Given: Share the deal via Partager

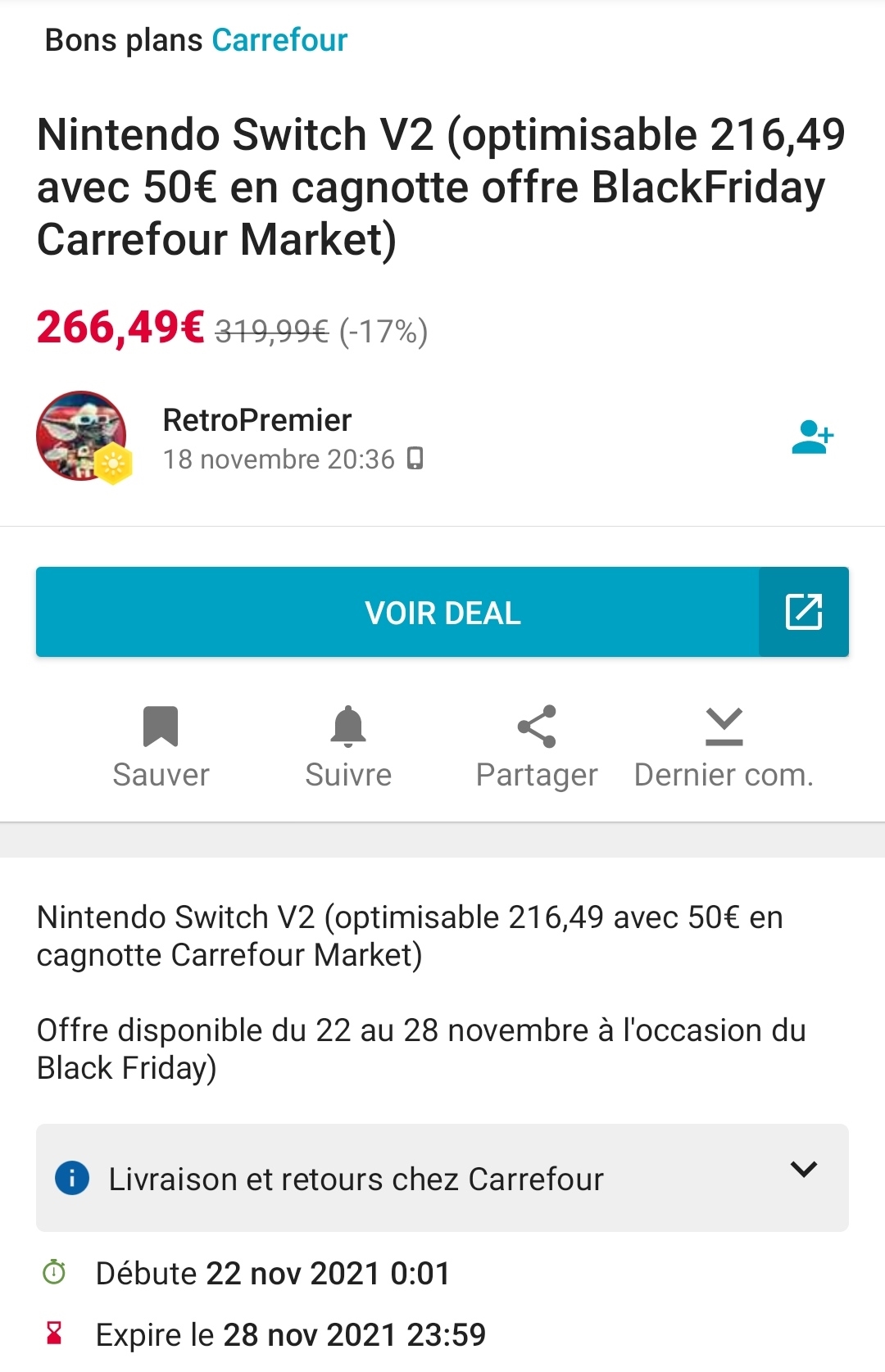Looking at the screenshot, I should pos(537,745).
